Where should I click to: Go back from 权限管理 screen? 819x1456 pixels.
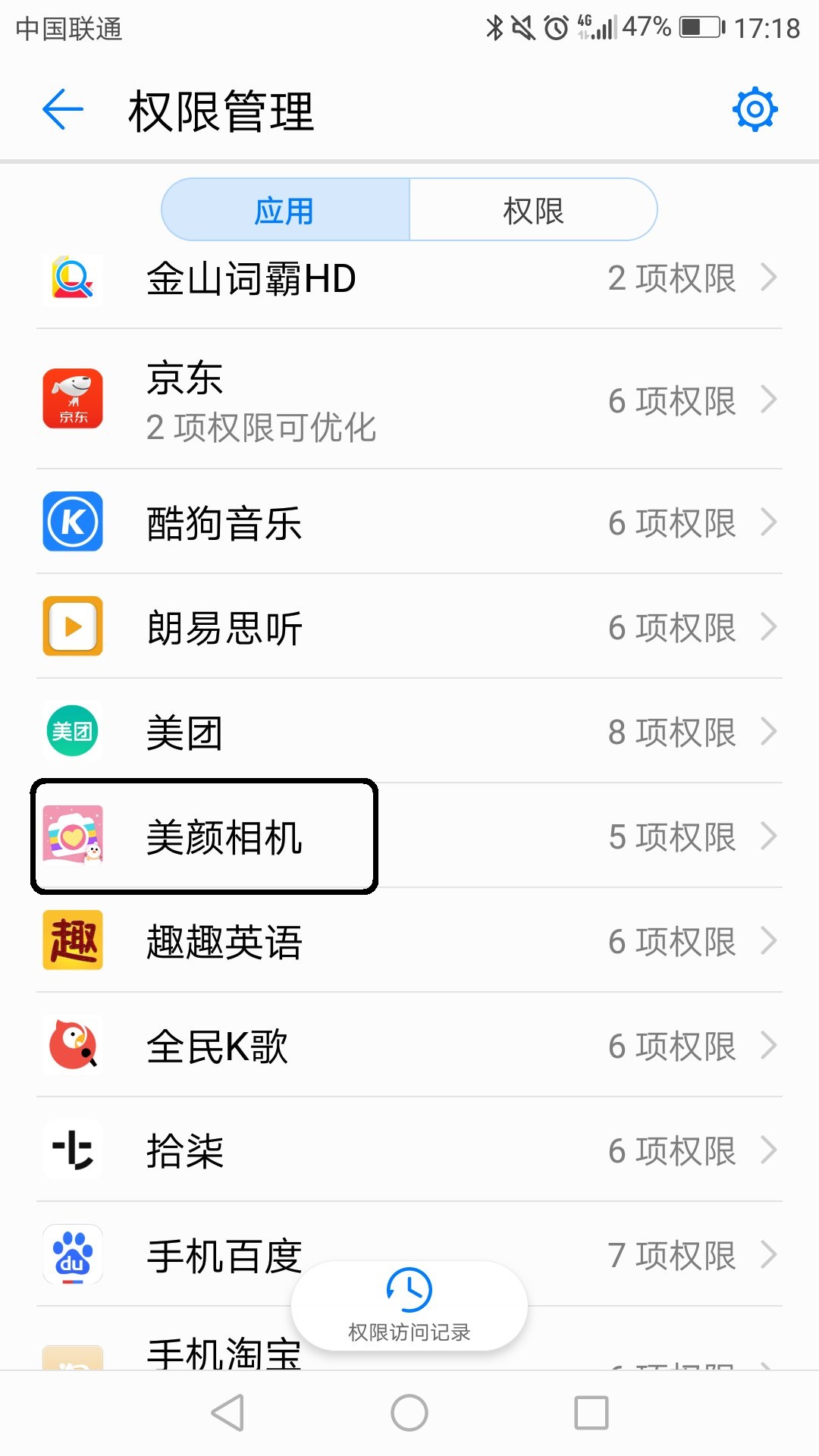coord(62,110)
